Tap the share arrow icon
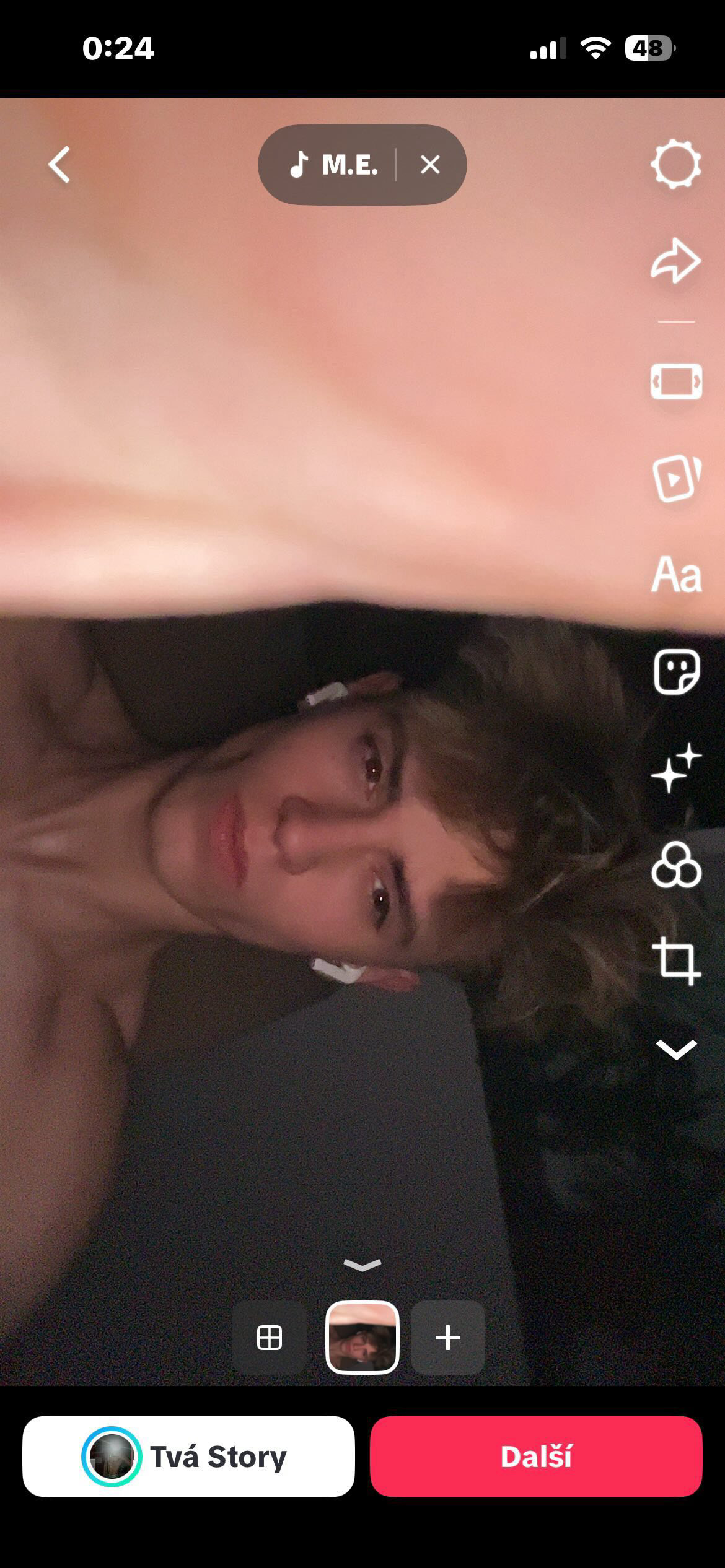 pos(675,261)
